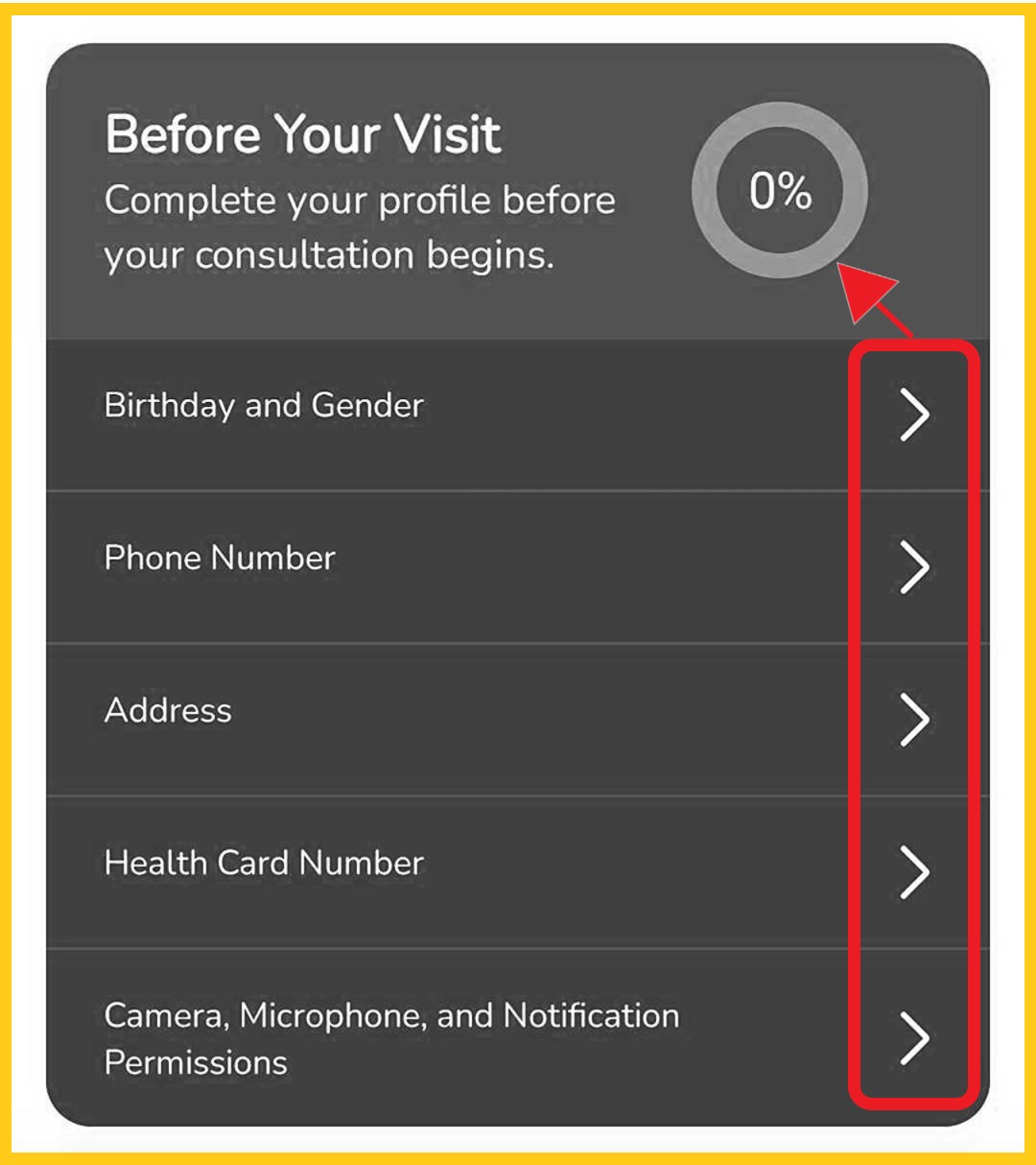Viewport: 1036px width, 1165px height.
Task: Open the Phone Number row
Action: pos(518,566)
